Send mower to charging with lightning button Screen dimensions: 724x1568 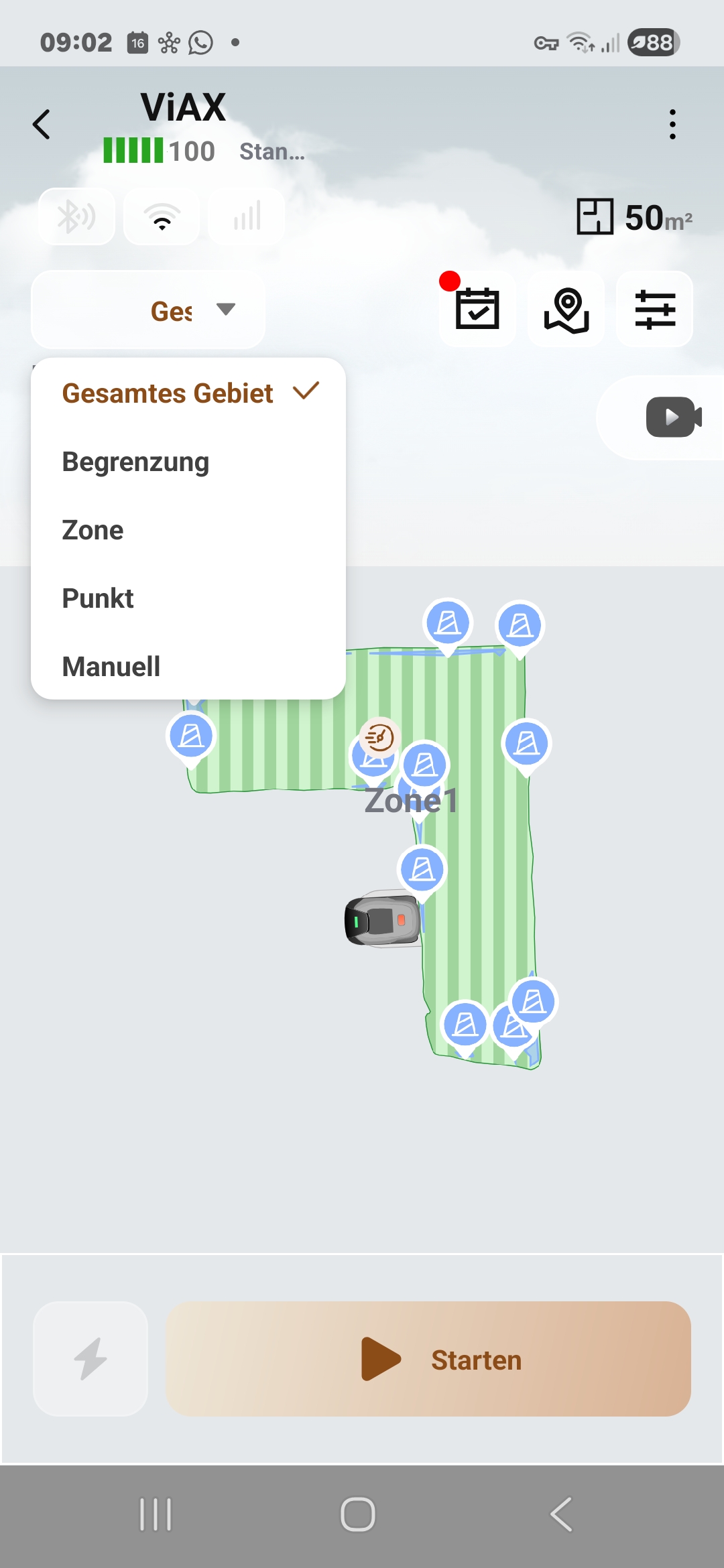[x=90, y=1359]
